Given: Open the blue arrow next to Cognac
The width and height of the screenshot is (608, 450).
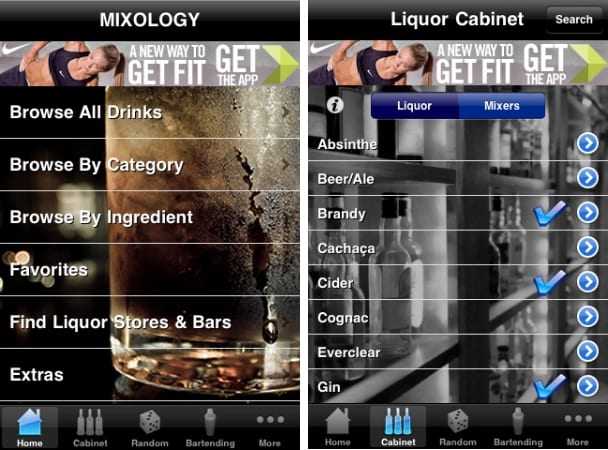Looking at the screenshot, I should tap(588, 317).
